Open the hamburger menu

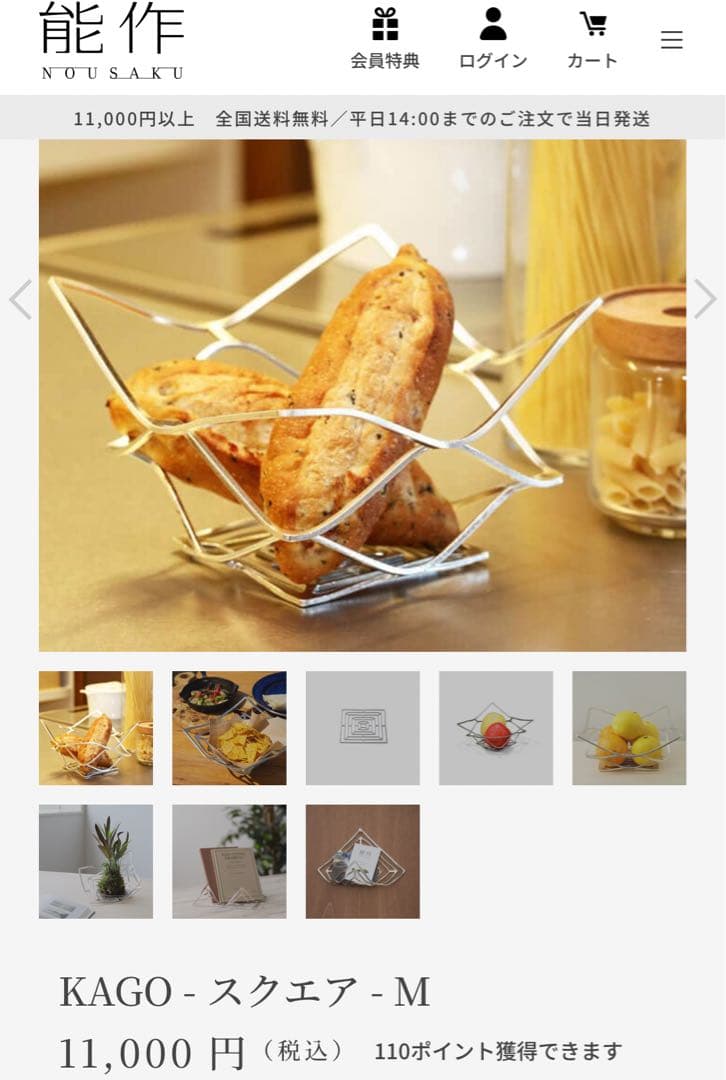[x=672, y=40]
